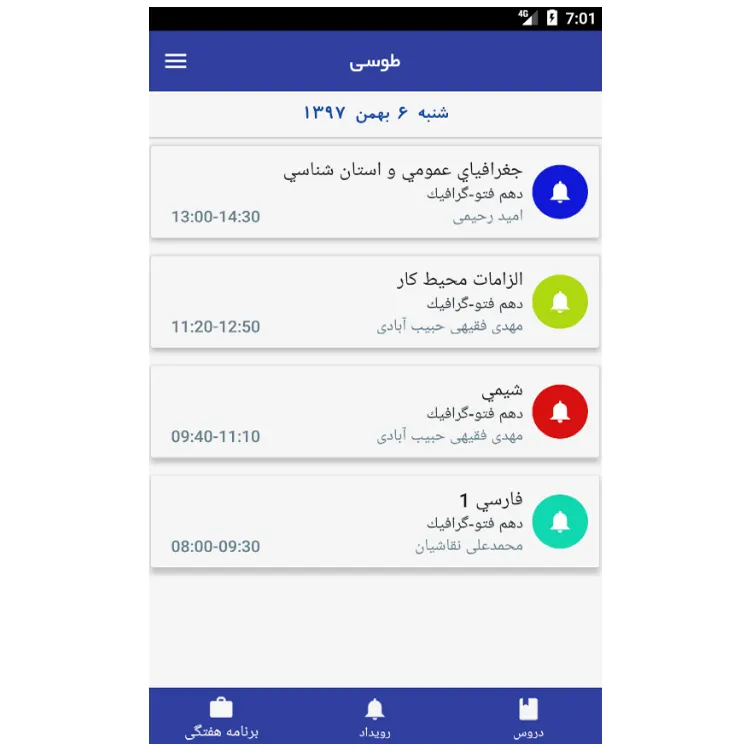The width and height of the screenshot is (750, 750).
Task: Tap the blue bell on the جغرافياي عمومي class
Action: pyautogui.click(x=560, y=192)
